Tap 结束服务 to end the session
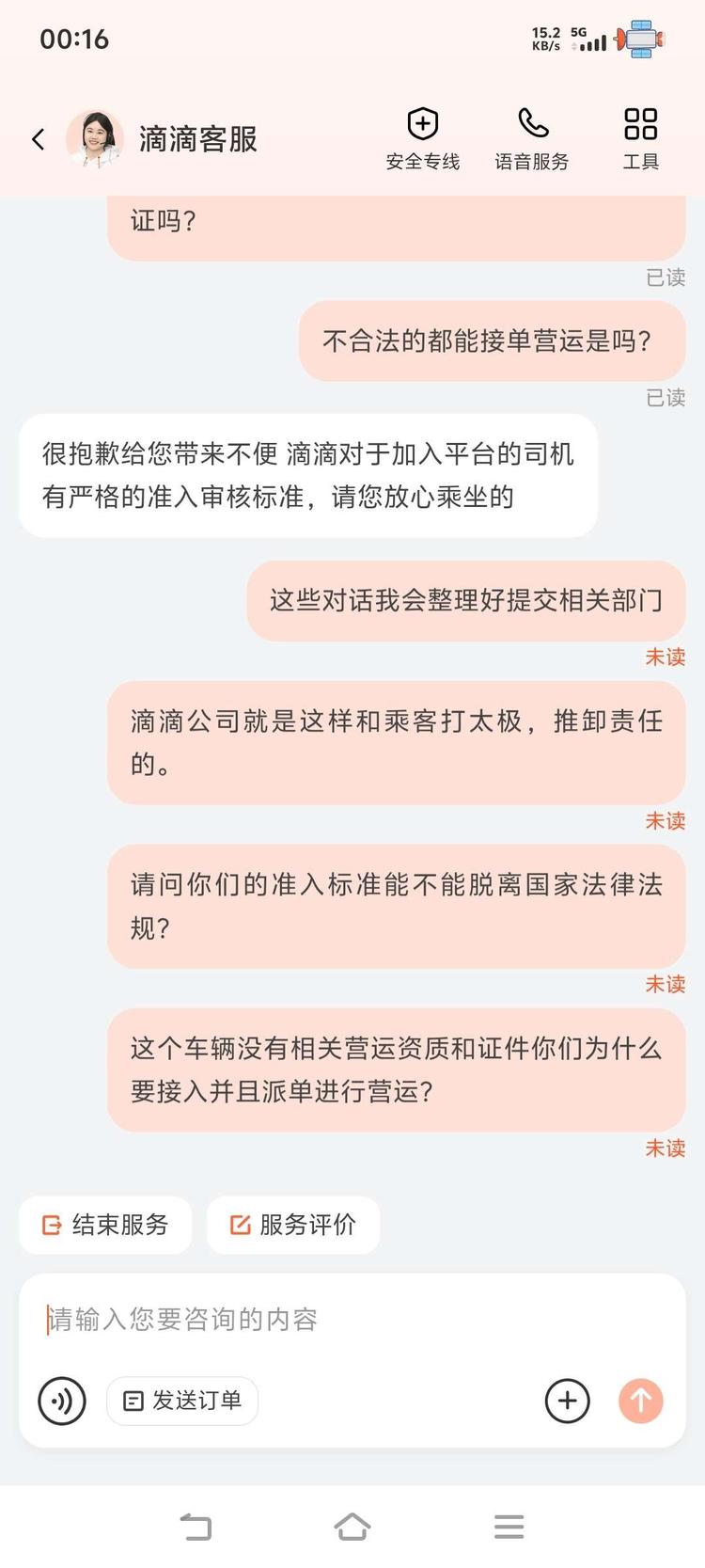The image size is (705, 1568). pyautogui.click(x=105, y=1225)
